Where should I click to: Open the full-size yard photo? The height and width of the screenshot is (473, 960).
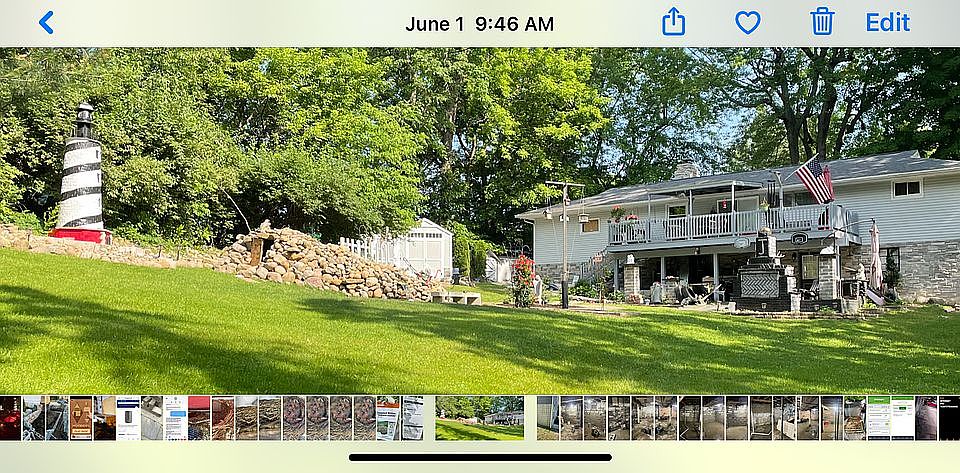(480, 220)
